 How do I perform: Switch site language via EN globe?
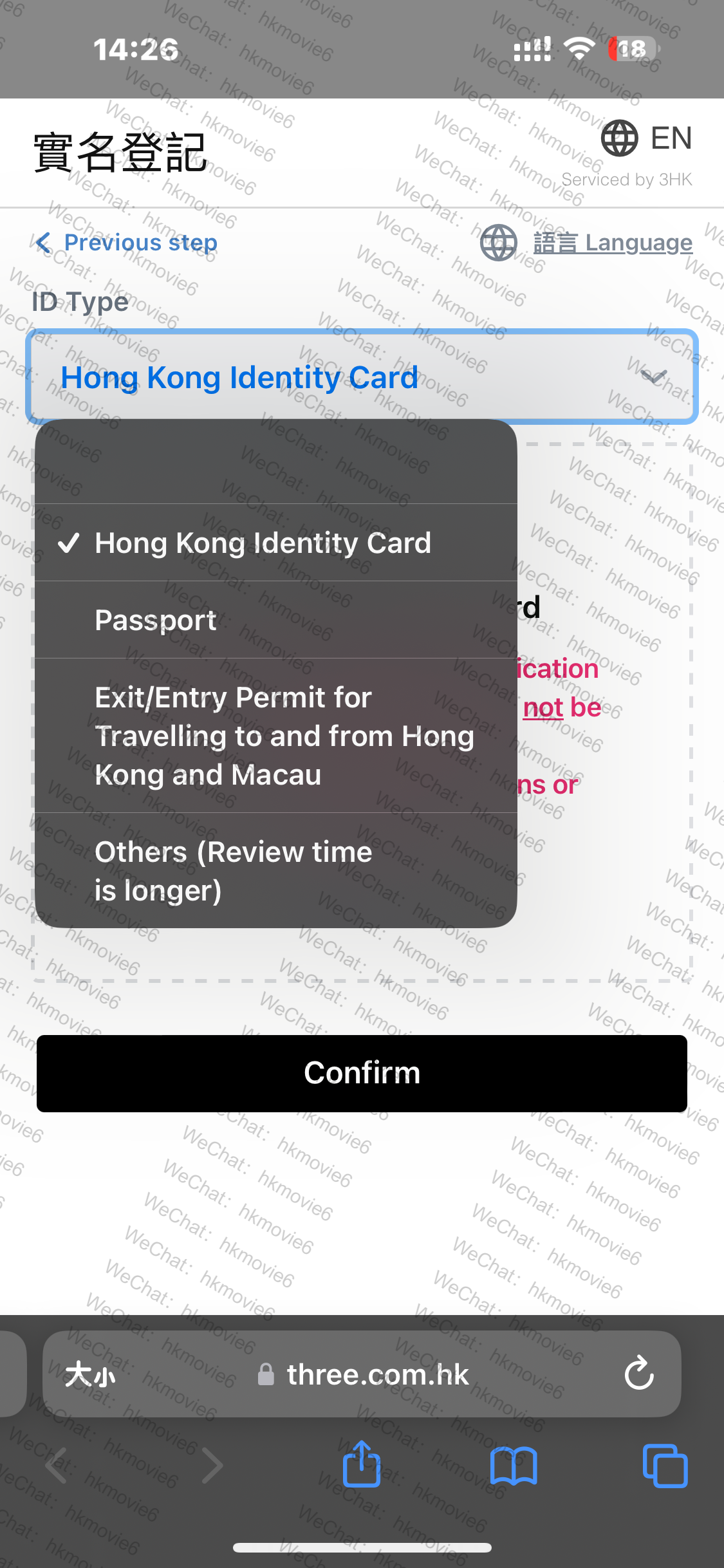(646, 138)
